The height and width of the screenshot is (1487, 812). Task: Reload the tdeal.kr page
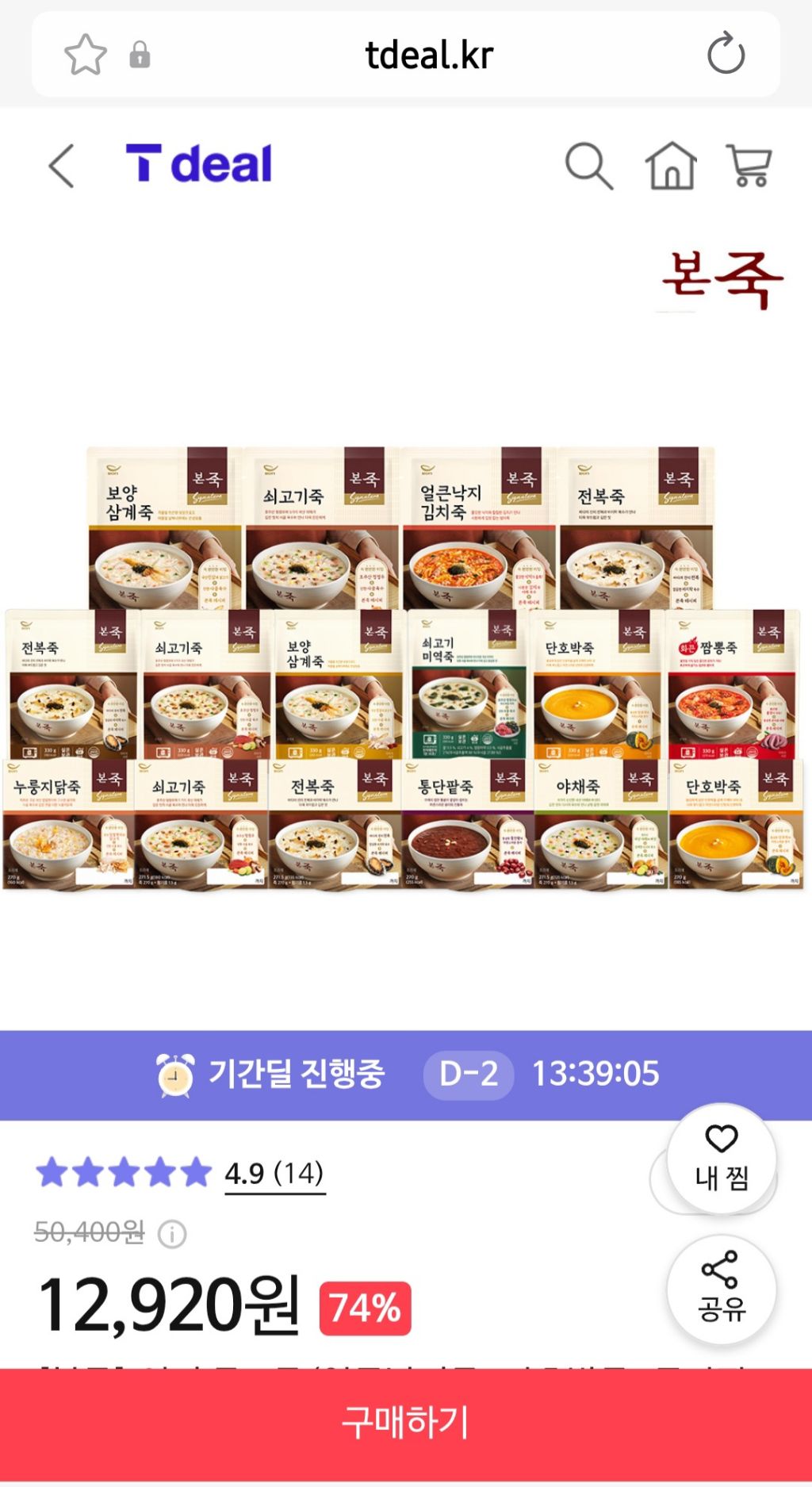[726, 54]
